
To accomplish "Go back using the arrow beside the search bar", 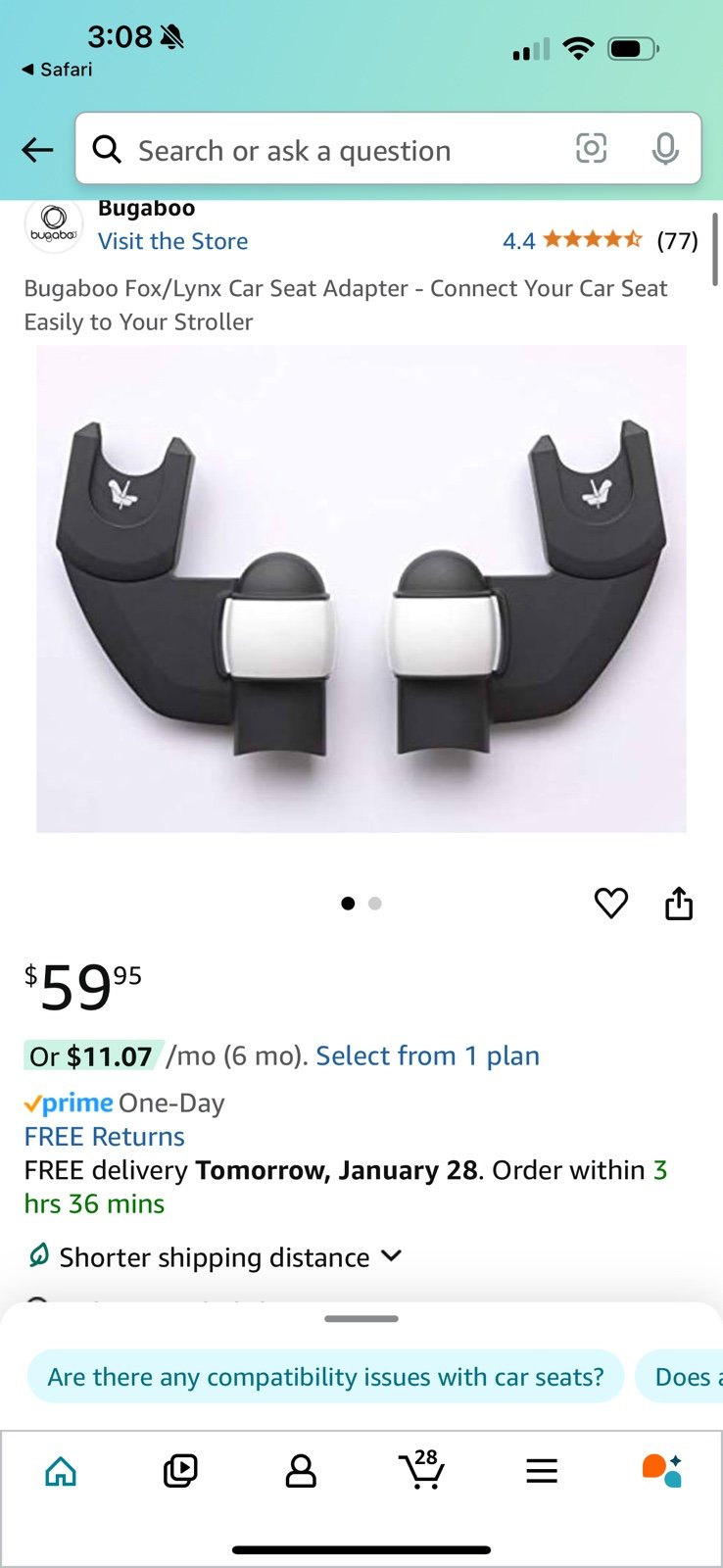I will click(37, 150).
